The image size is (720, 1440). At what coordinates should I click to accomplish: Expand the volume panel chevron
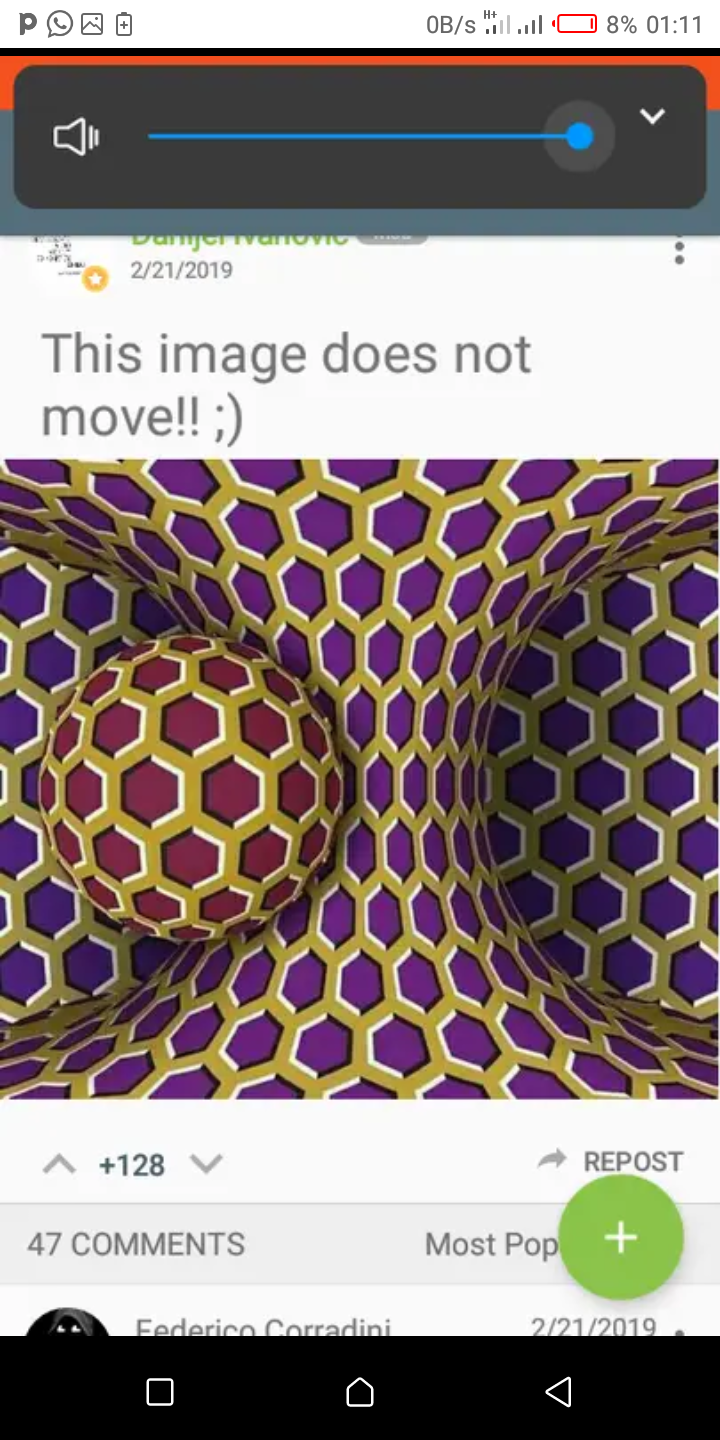point(652,117)
